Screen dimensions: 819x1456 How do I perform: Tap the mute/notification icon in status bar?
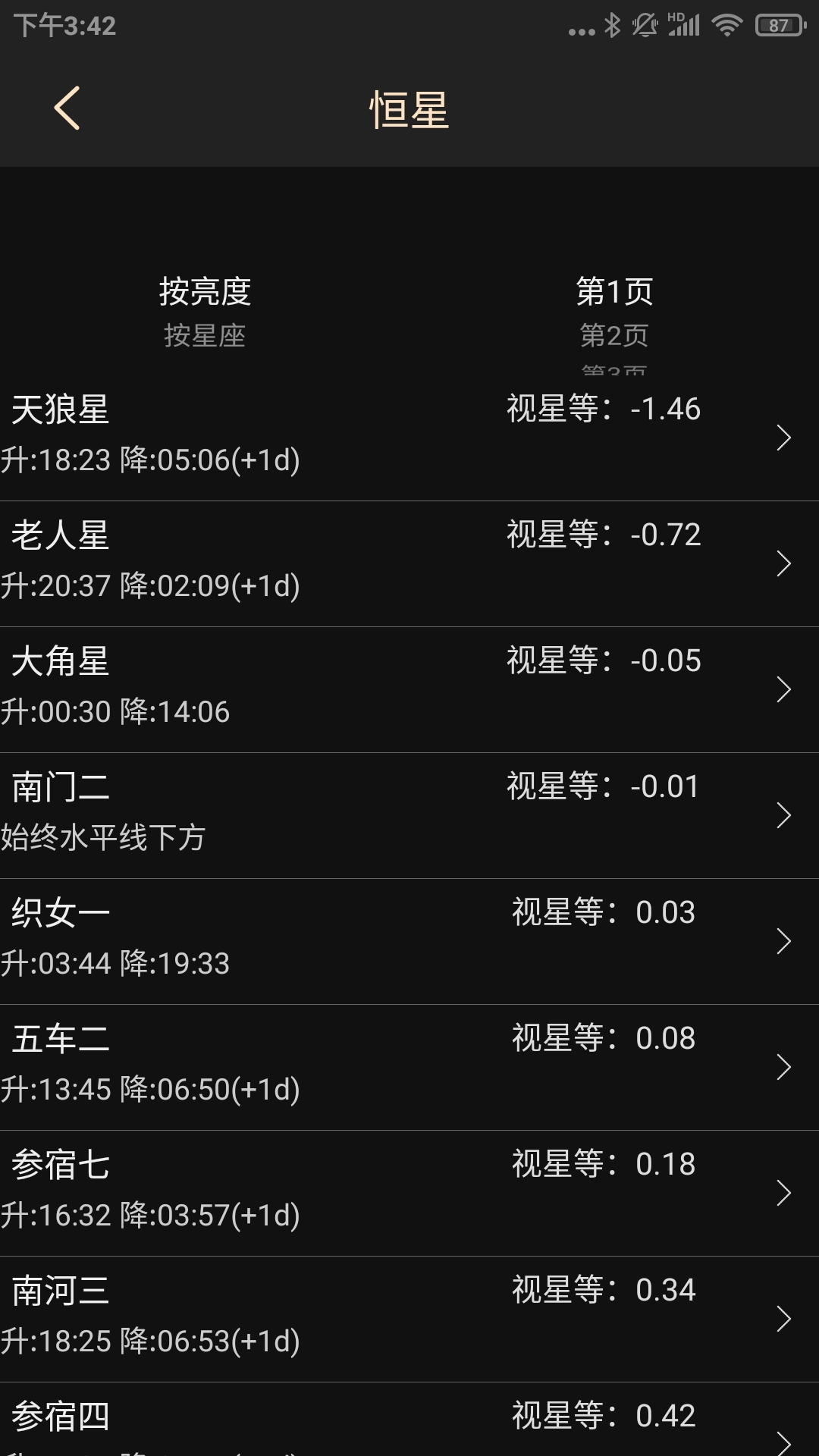pos(644,25)
